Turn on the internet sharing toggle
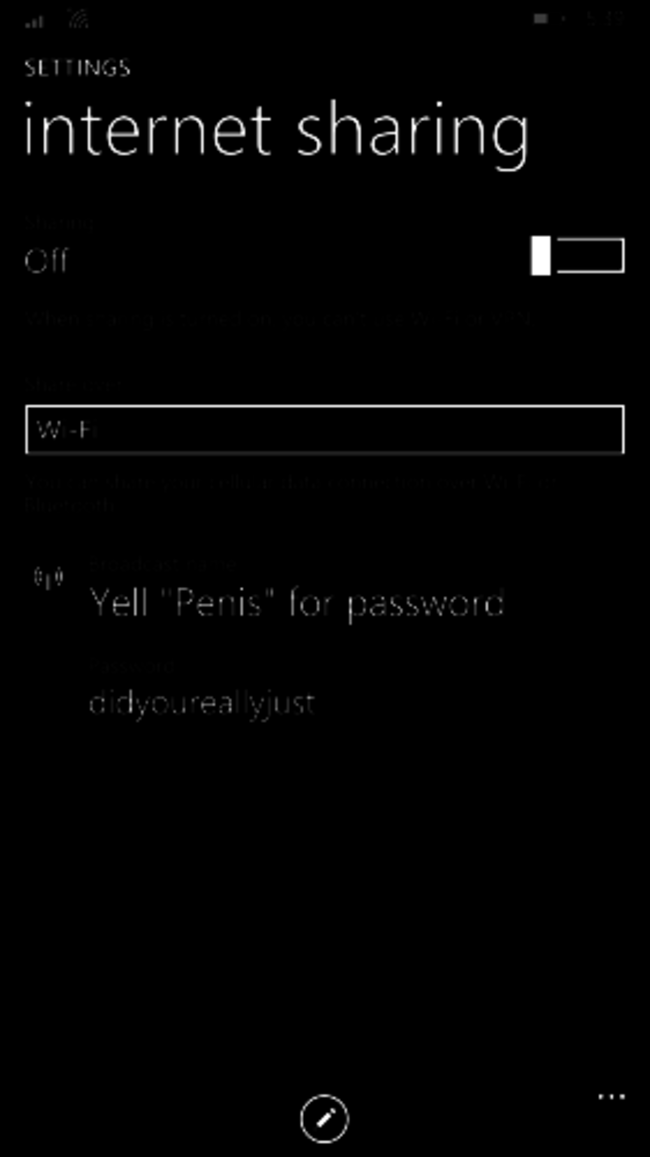The image size is (650, 1157). (x=577, y=256)
